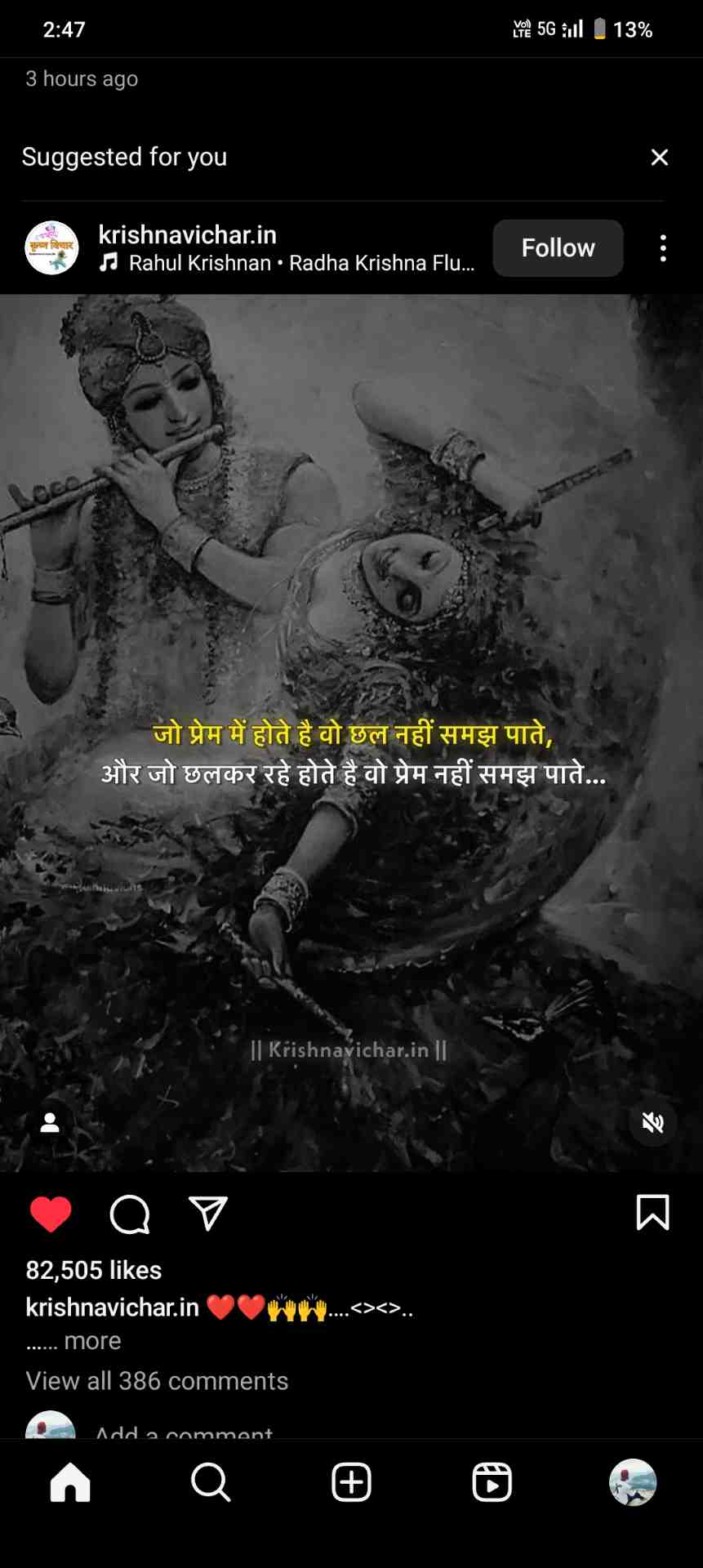Open the post's three-dot options menu
Viewport: 703px width, 1568px height.
(x=662, y=248)
